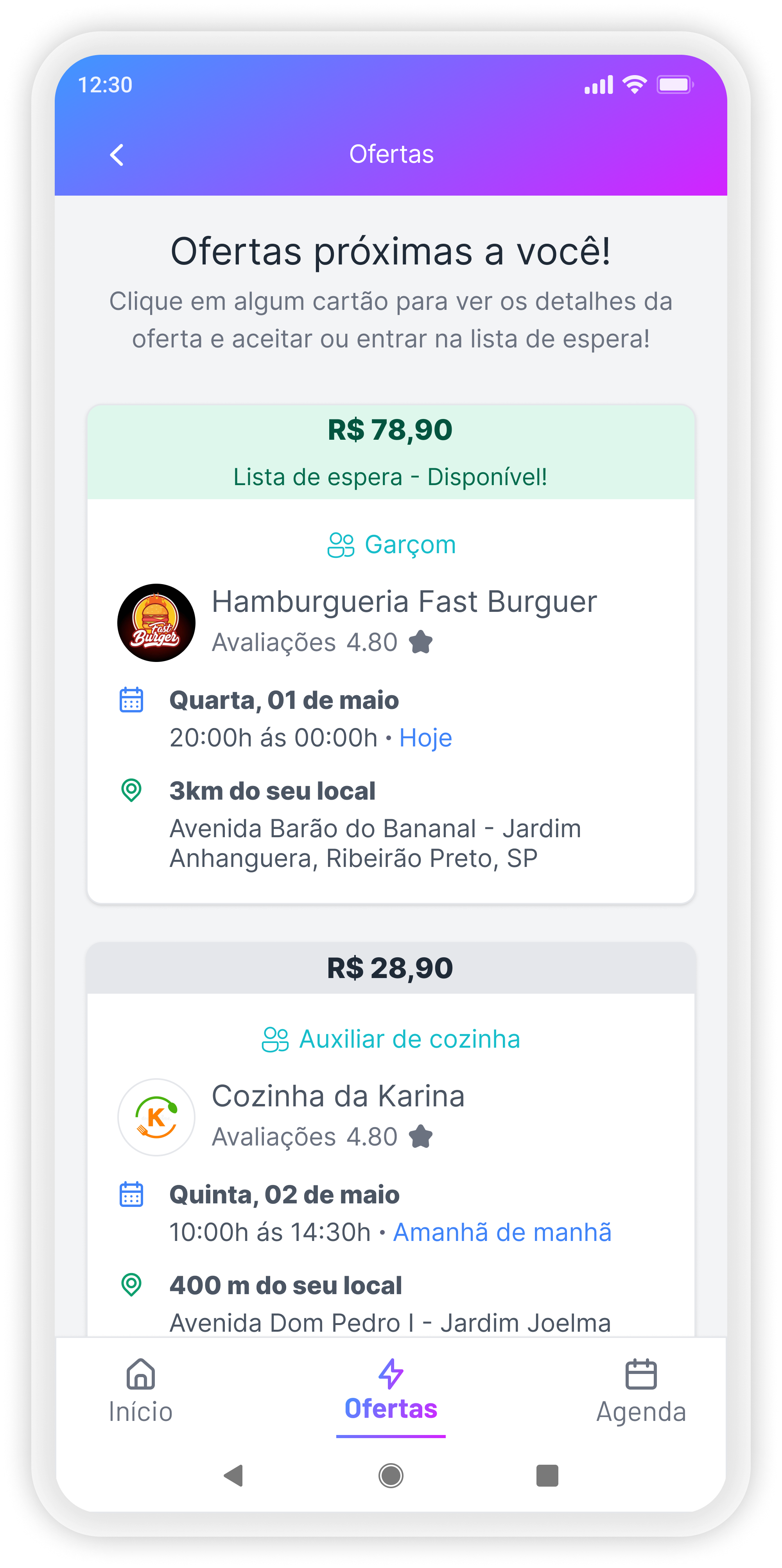The width and height of the screenshot is (782, 1568).
Task: Go back using the header arrow
Action: pyautogui.click(x=117, y=155)
